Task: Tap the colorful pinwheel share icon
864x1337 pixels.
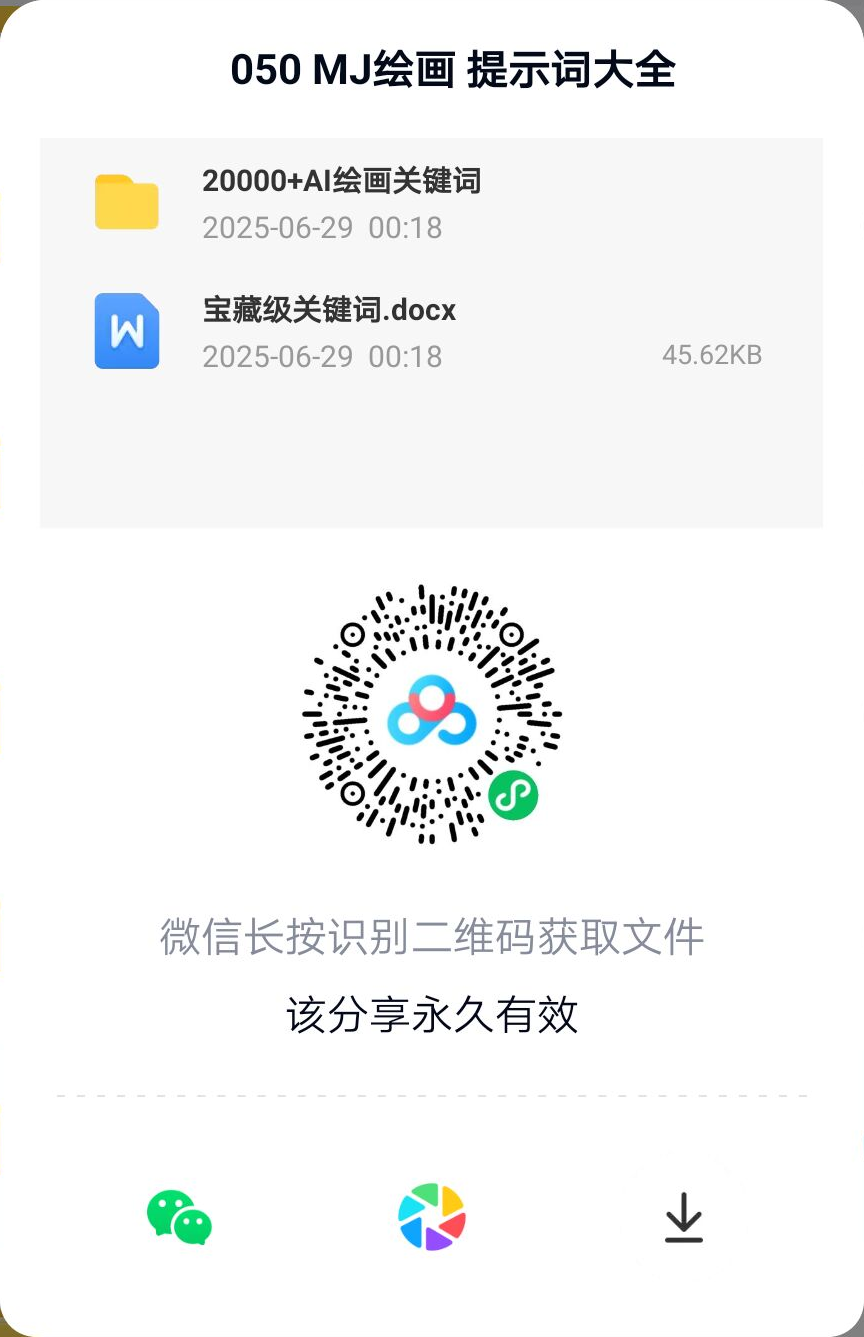Action: pyautogui.click(x=432, y=1217)
